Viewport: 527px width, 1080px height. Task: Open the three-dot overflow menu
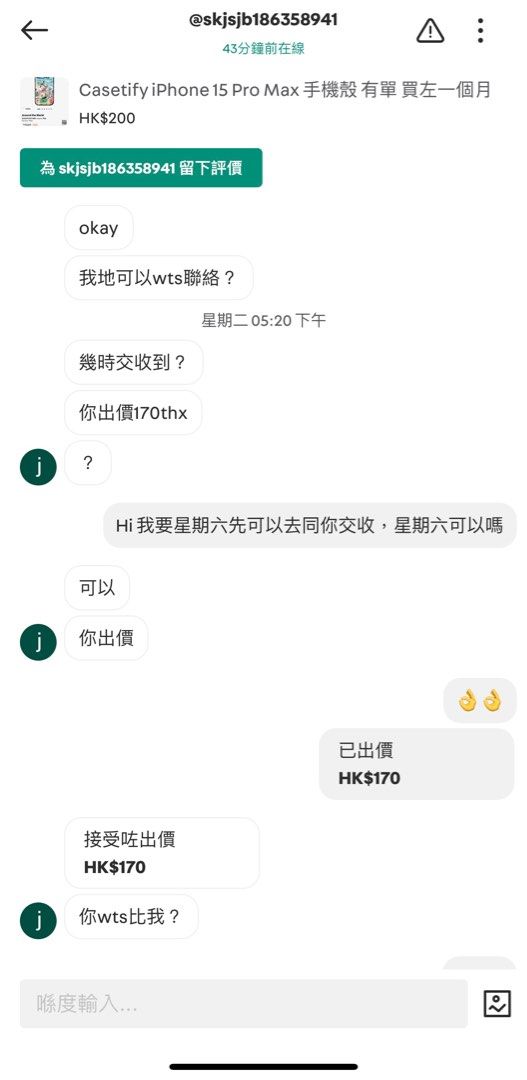click(480, 30)
